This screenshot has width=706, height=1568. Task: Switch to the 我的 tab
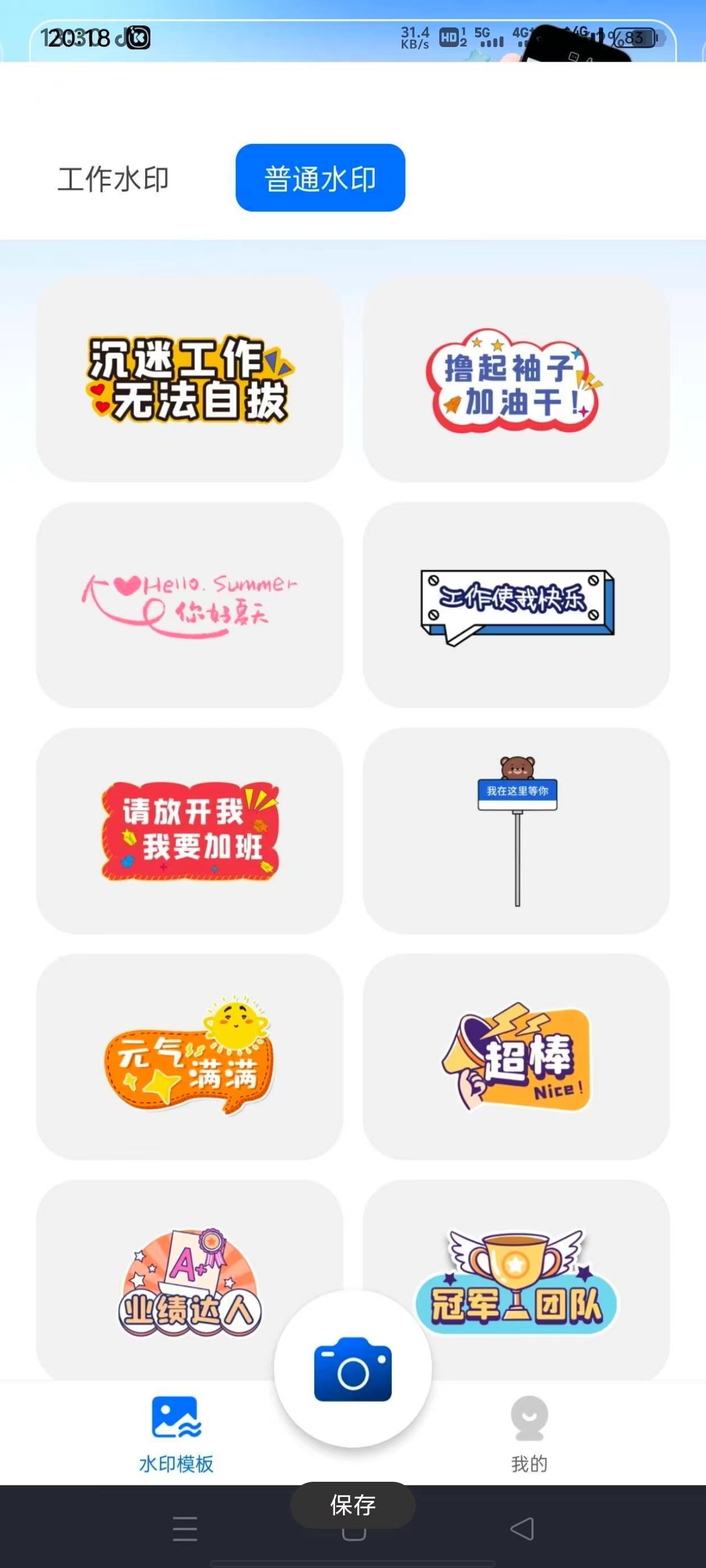(x=529, y=1434)
